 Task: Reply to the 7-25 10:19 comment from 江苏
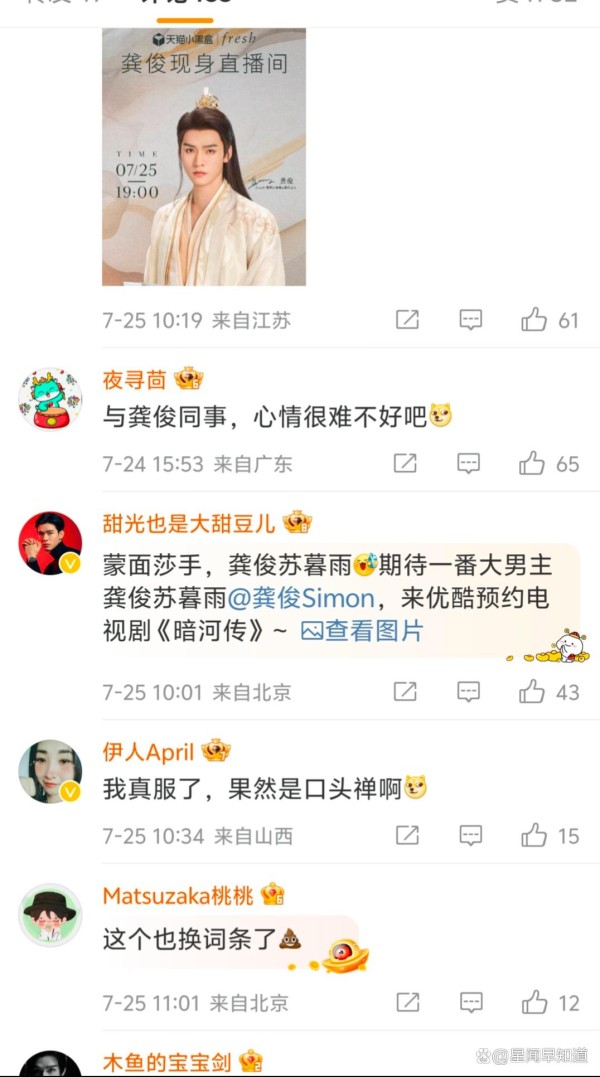point(470,319)
